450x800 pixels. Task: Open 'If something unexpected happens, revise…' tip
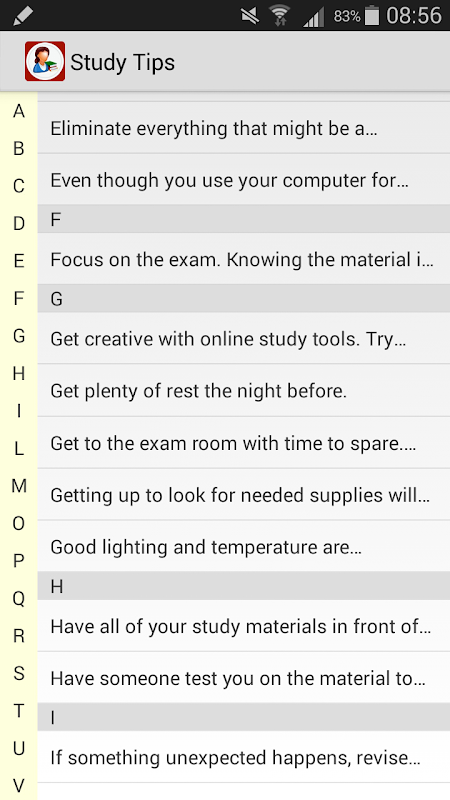tap(243, 758)
